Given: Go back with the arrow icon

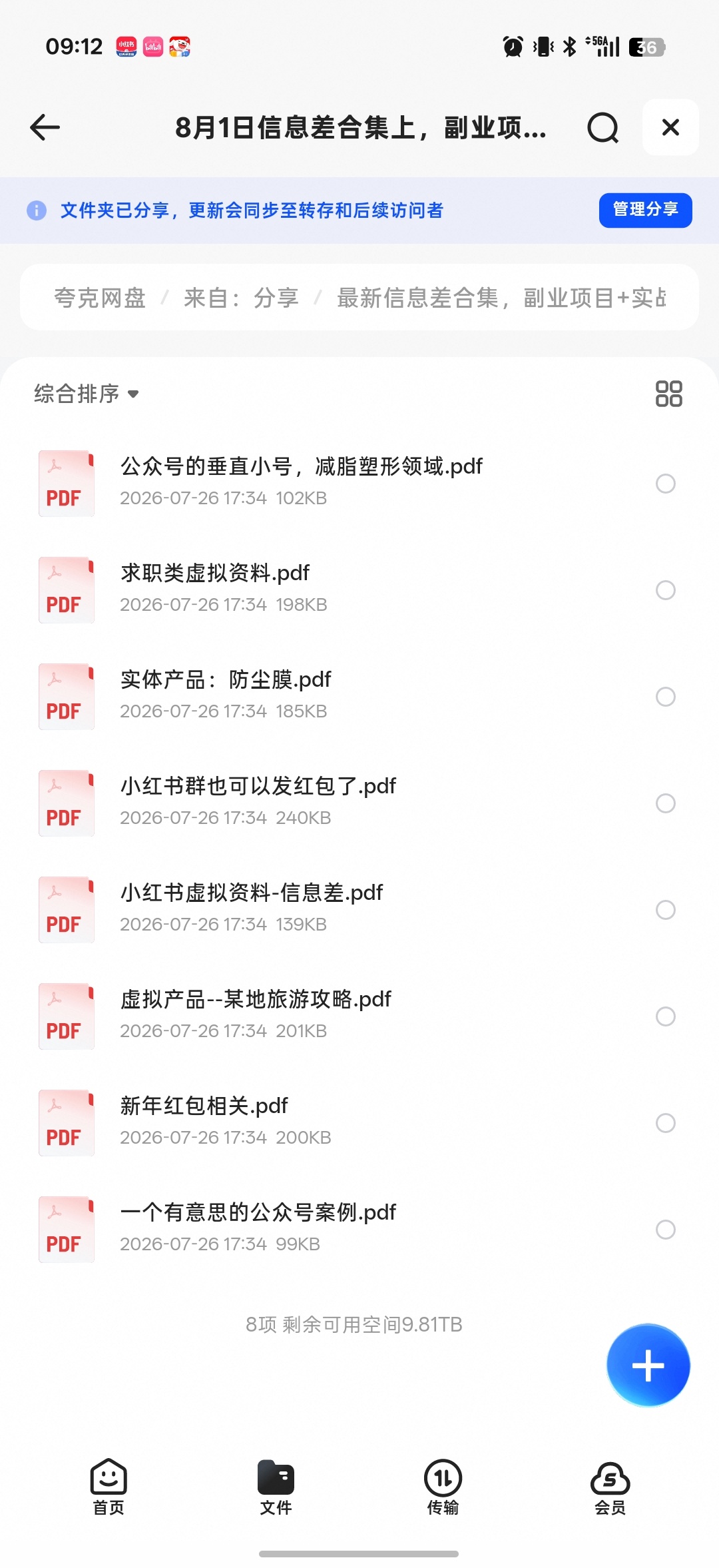Looking at the screenshot, I should click(x=45, y=127).
